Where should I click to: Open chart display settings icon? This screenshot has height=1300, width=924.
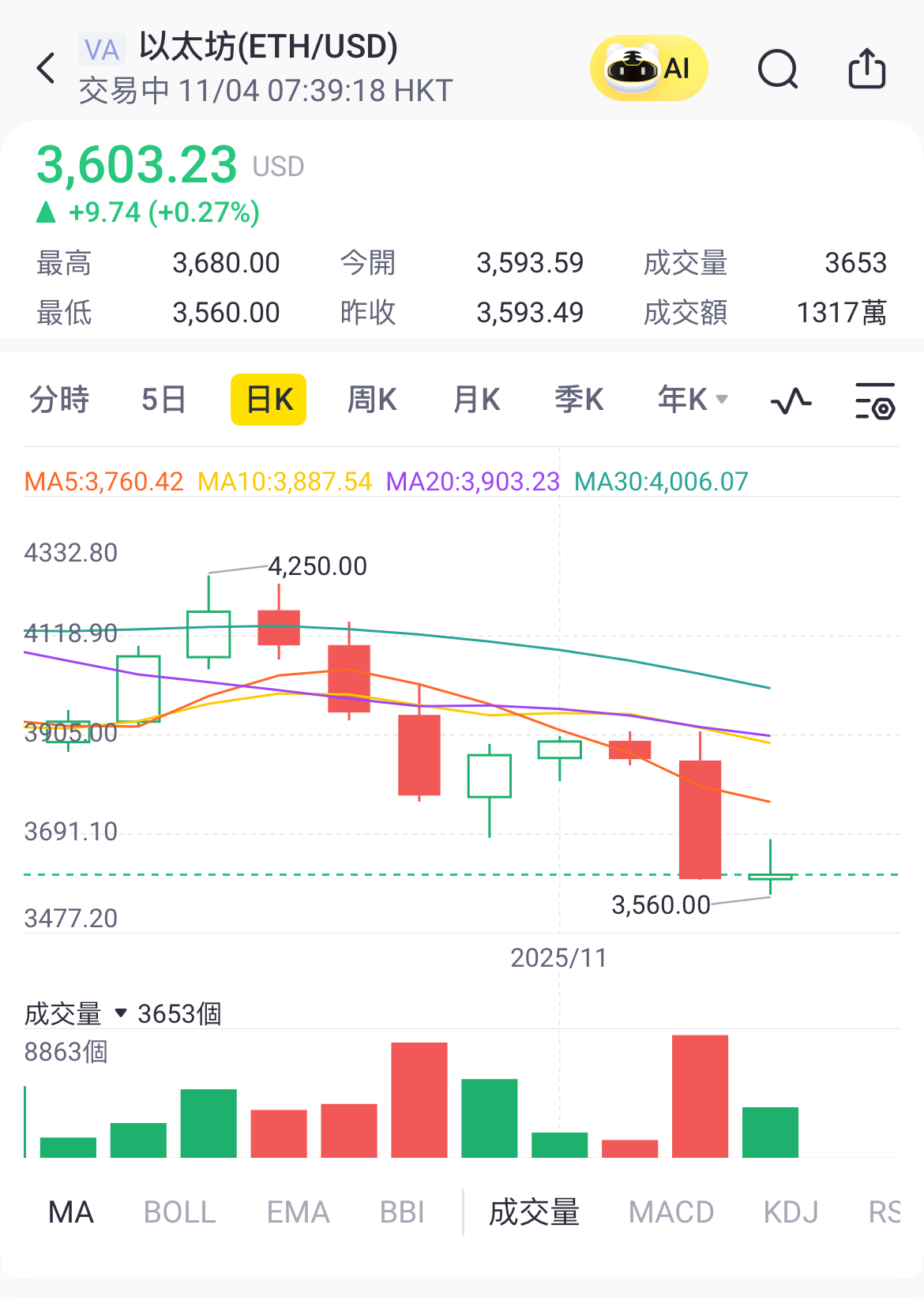875,401
